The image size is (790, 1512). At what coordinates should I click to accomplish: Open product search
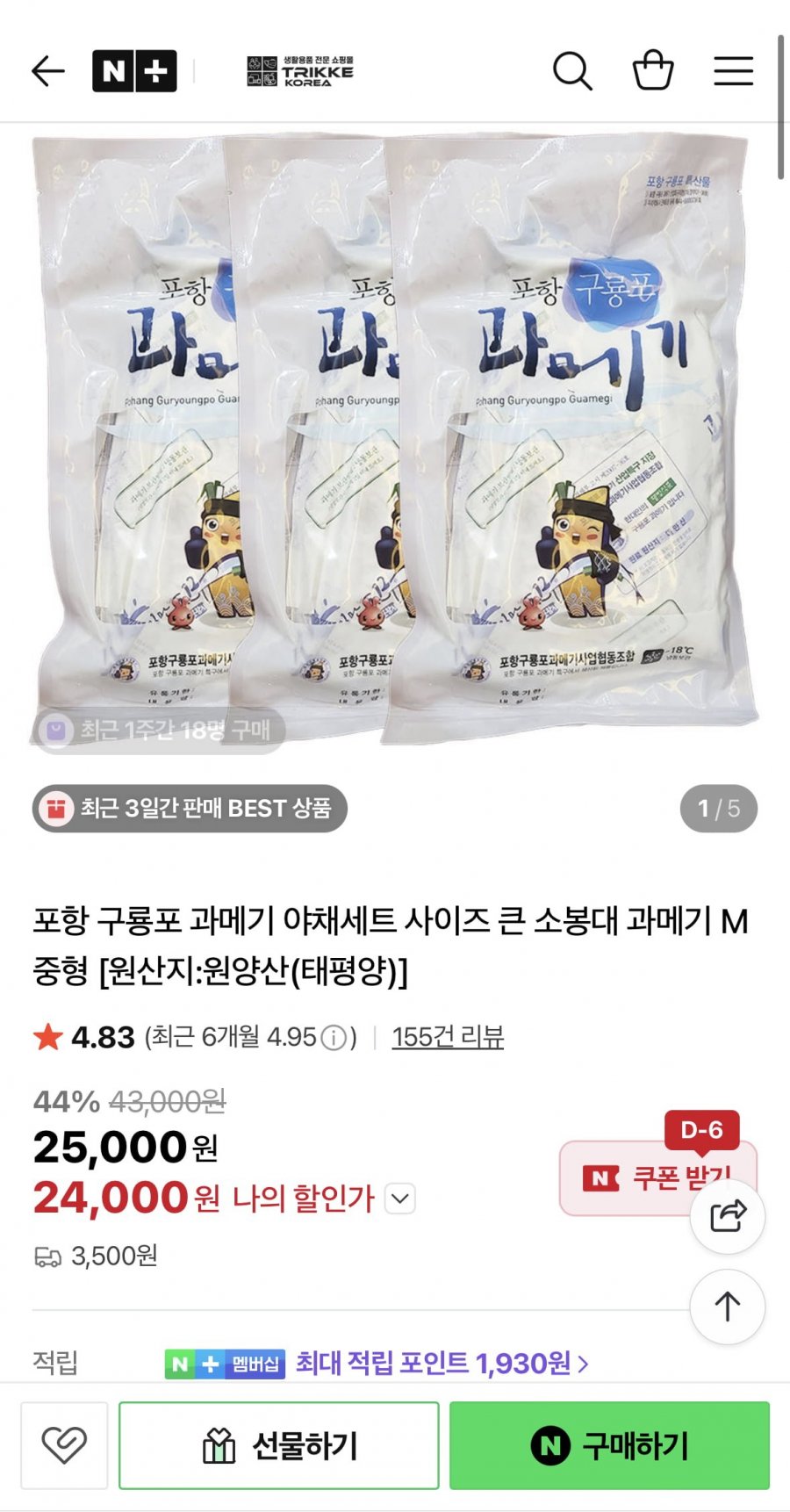[572, 71]
